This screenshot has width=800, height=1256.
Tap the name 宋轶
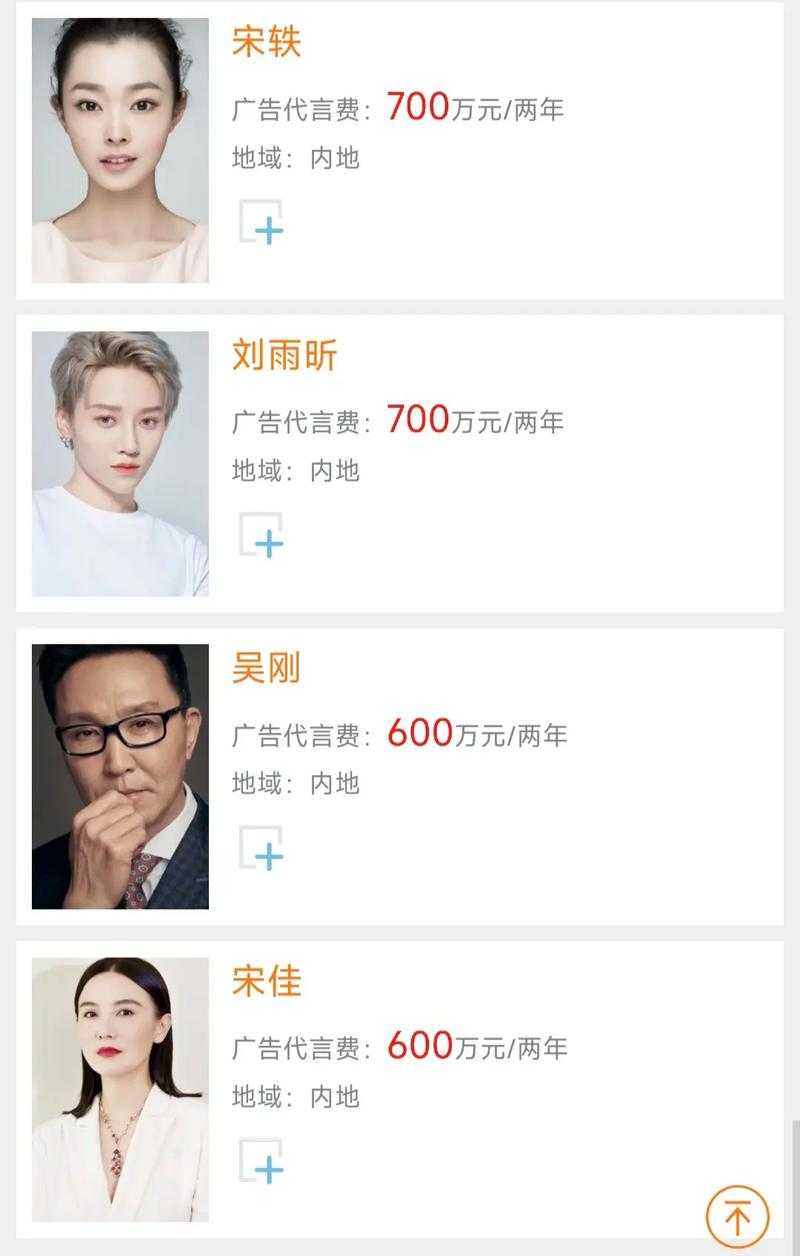pyautogui.click(x=266, y=42)
